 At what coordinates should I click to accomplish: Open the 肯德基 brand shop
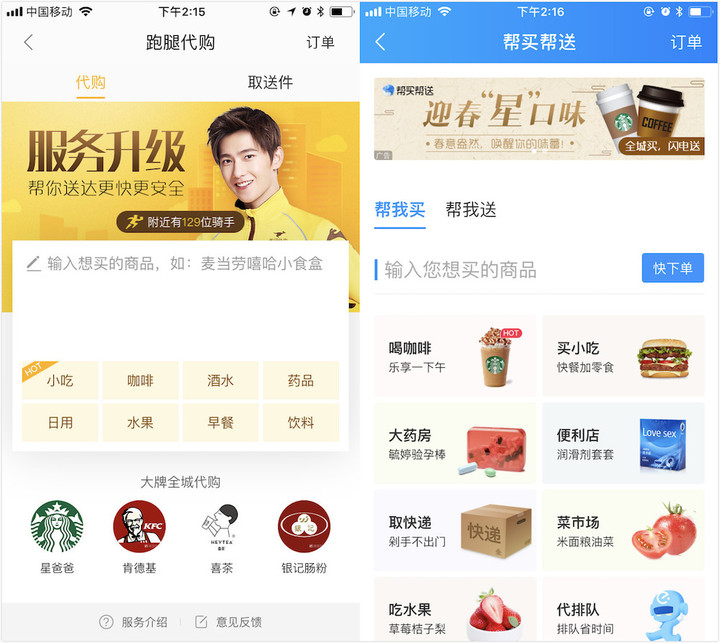tap(139, 535)
